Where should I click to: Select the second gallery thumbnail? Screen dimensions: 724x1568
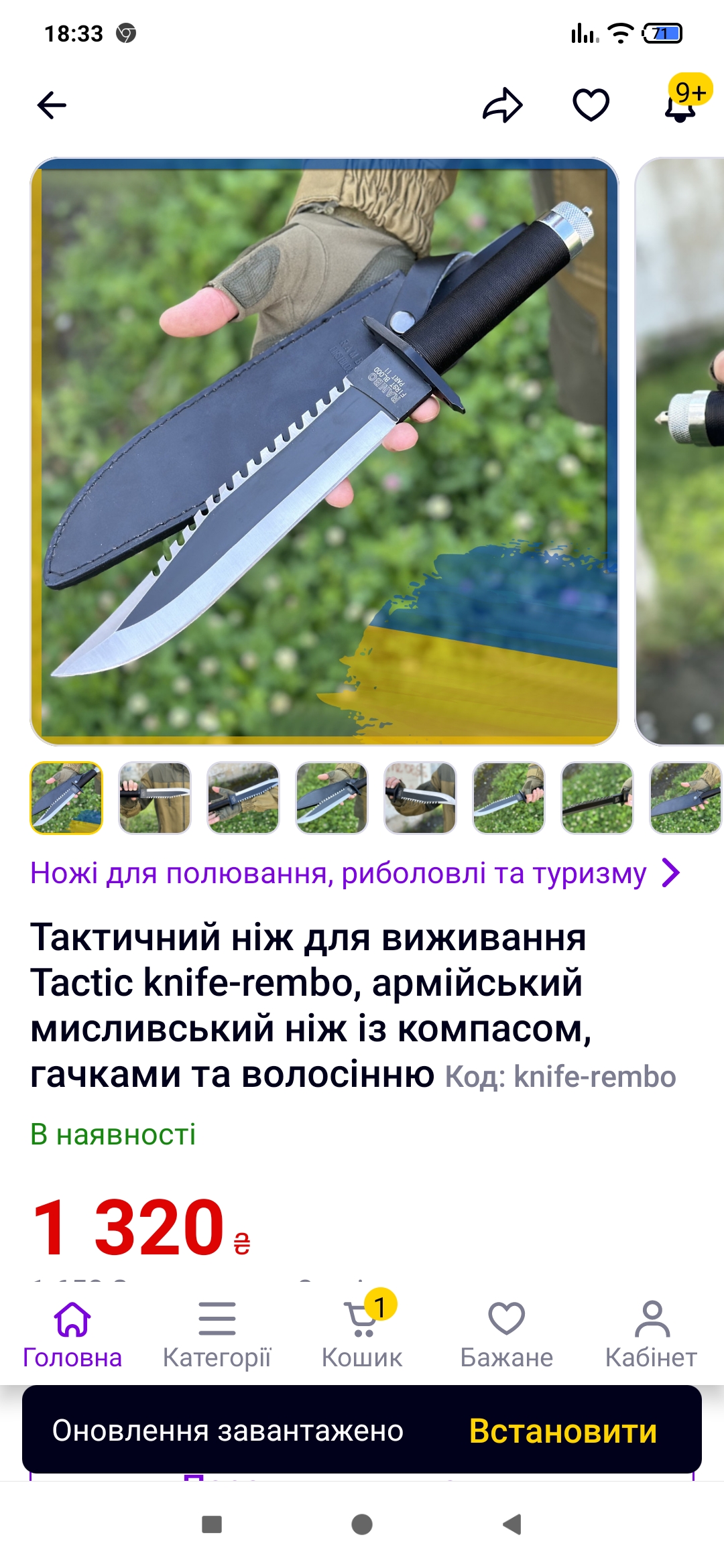(x=155, y=797)
